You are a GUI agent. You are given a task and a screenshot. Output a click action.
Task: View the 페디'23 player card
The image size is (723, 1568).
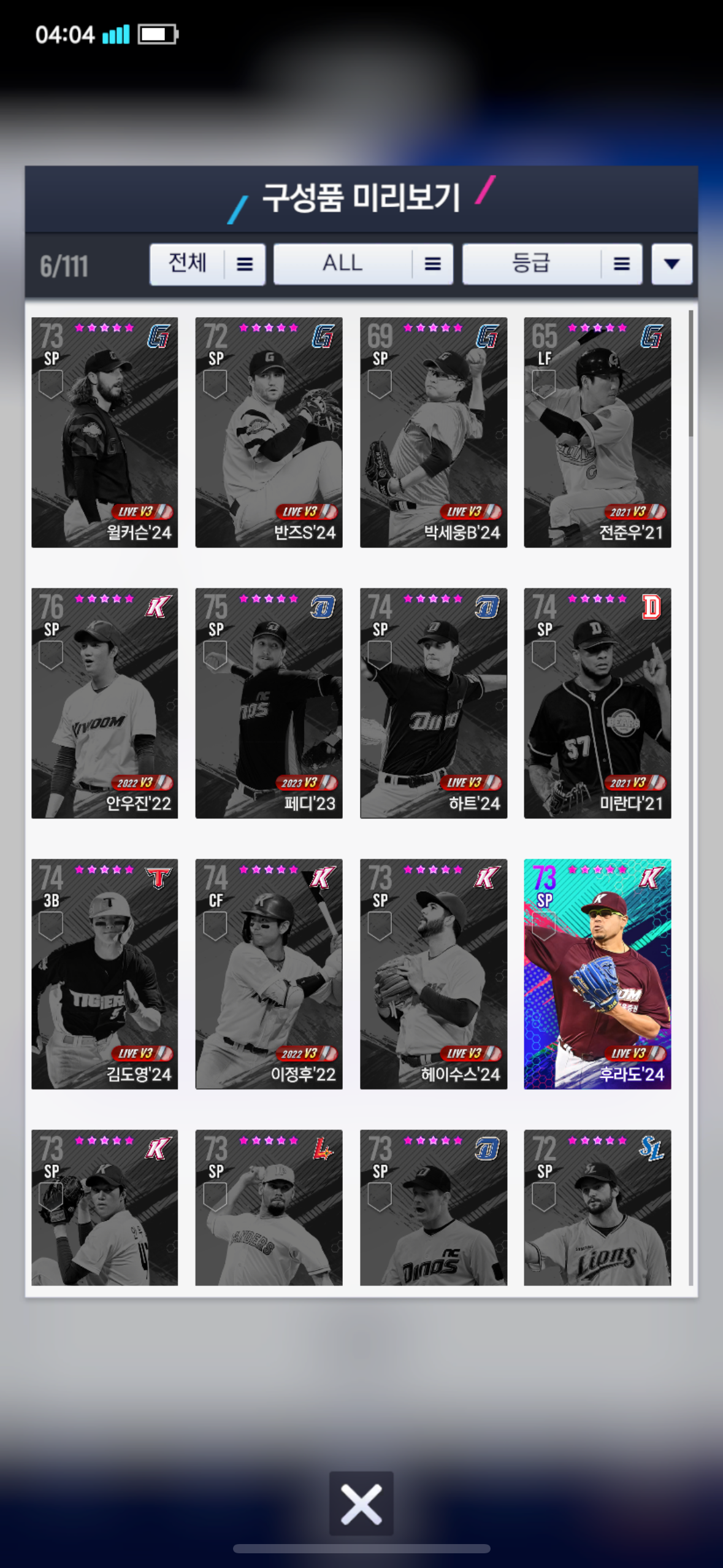point(269,703)
